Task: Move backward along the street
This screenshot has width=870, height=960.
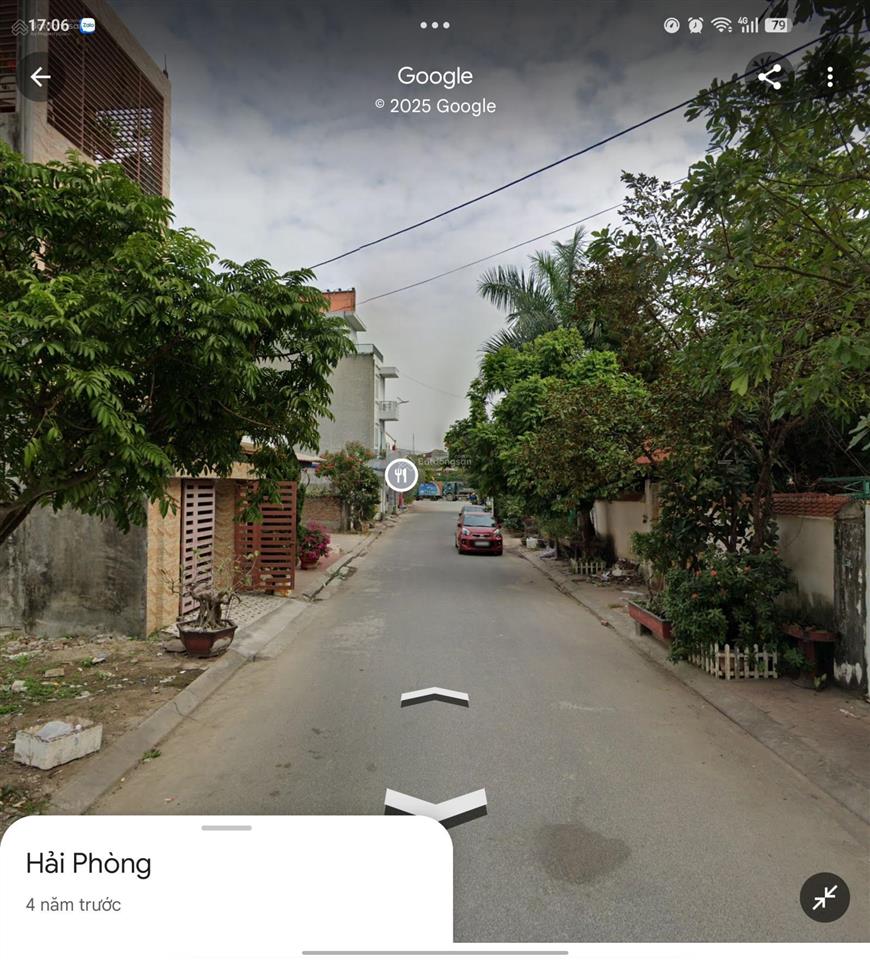Action: coord(436,805)
